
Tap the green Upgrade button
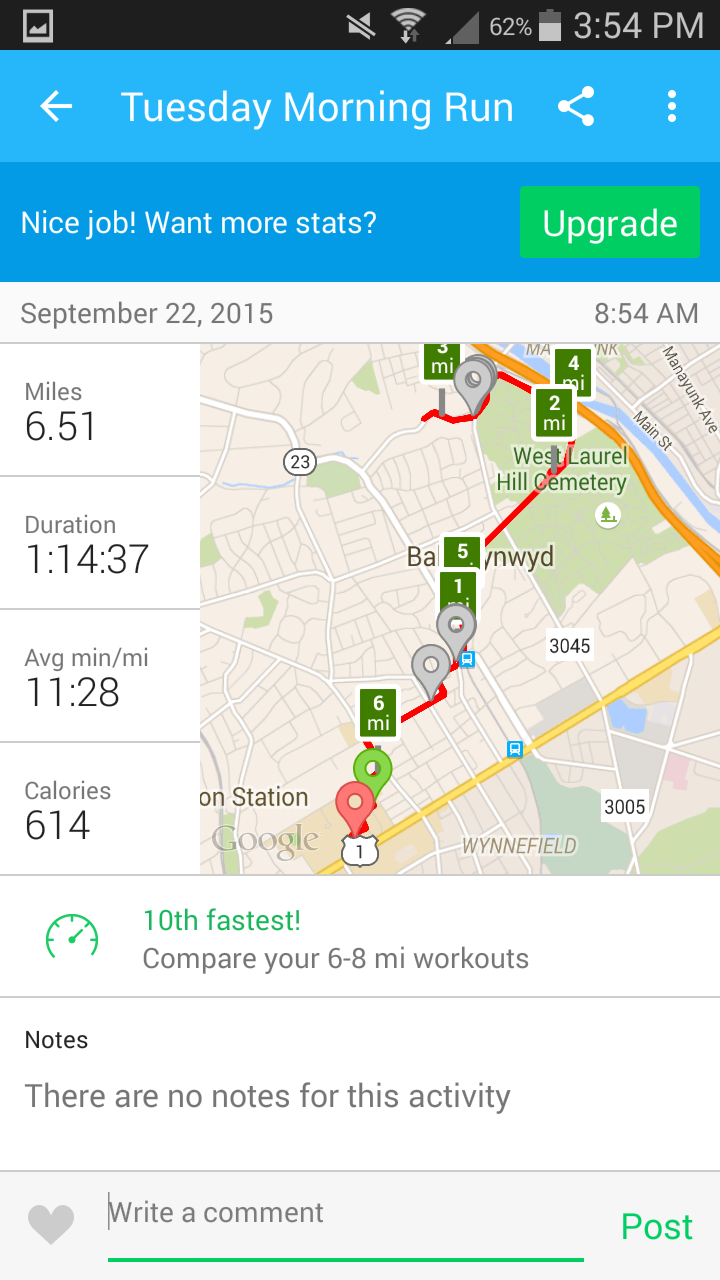[x=609, y=223]
